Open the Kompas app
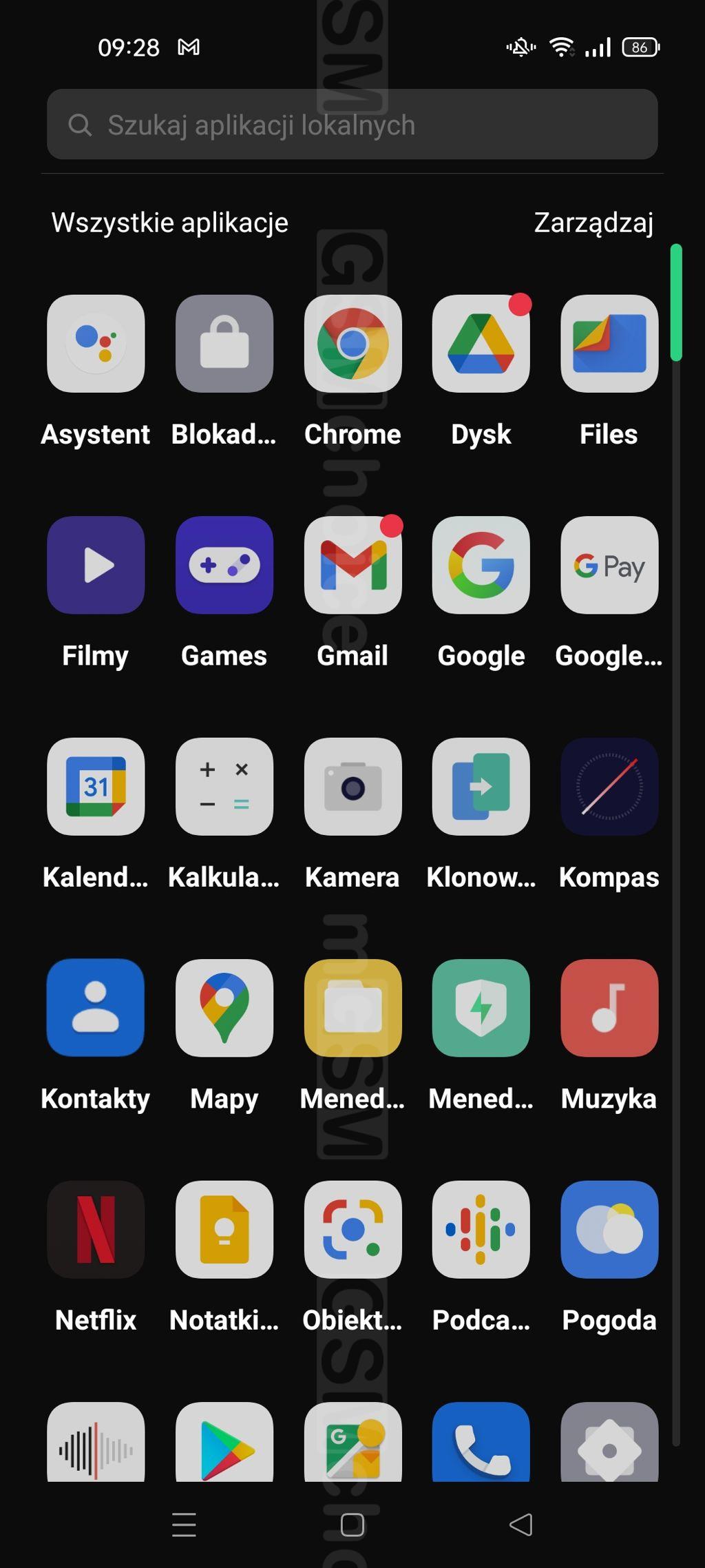 (609, 786)
